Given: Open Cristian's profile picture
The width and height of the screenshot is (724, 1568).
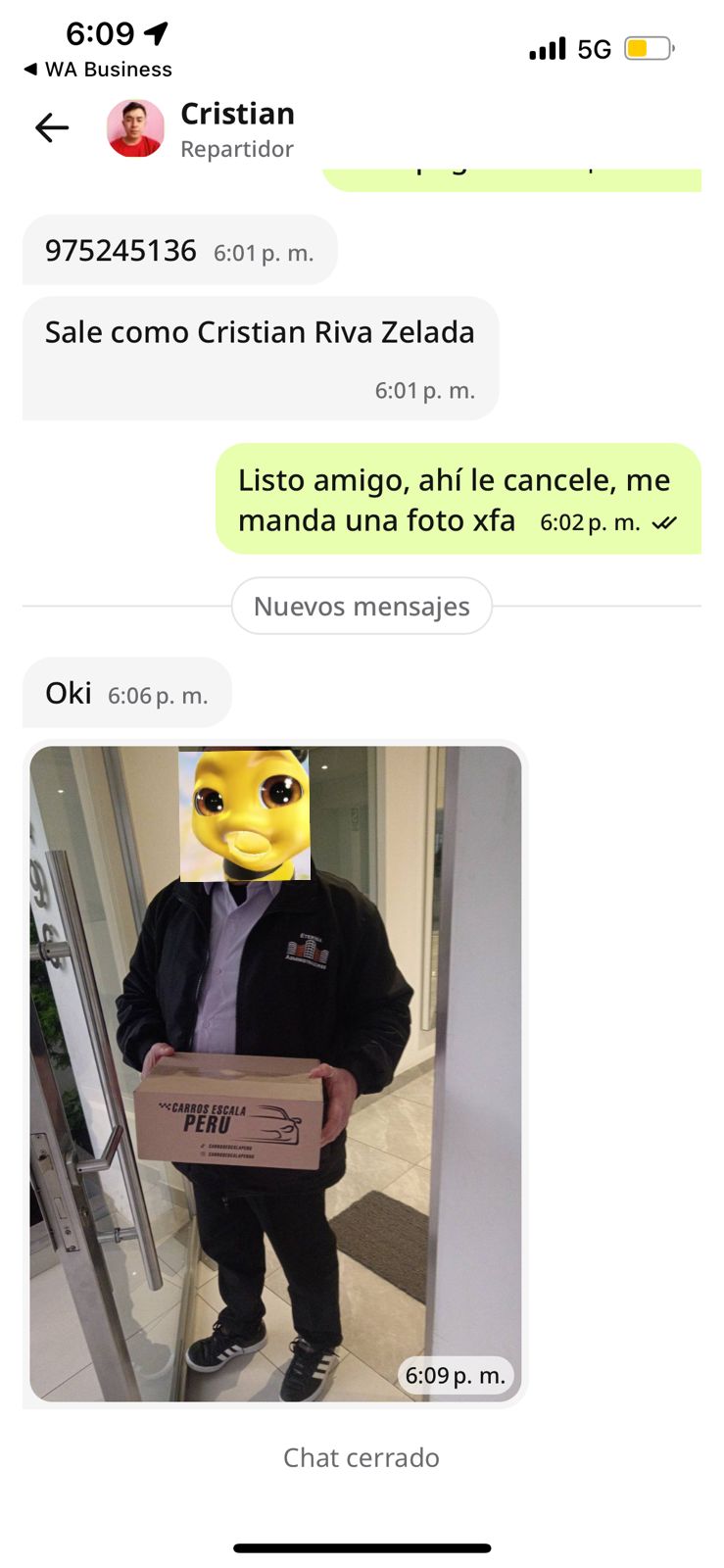Looking at the screenshot, I should [x=135, y=128].
